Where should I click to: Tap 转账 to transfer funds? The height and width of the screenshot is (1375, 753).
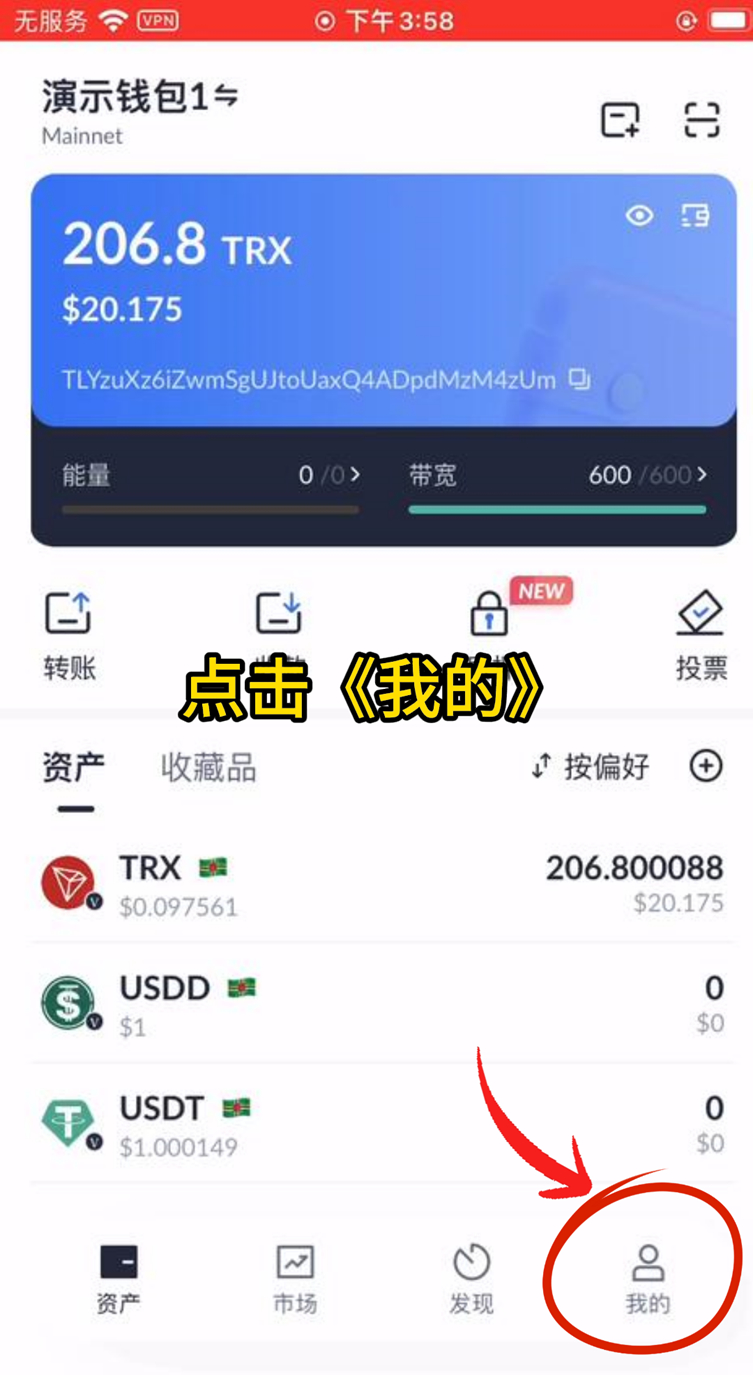coord(69,635)
